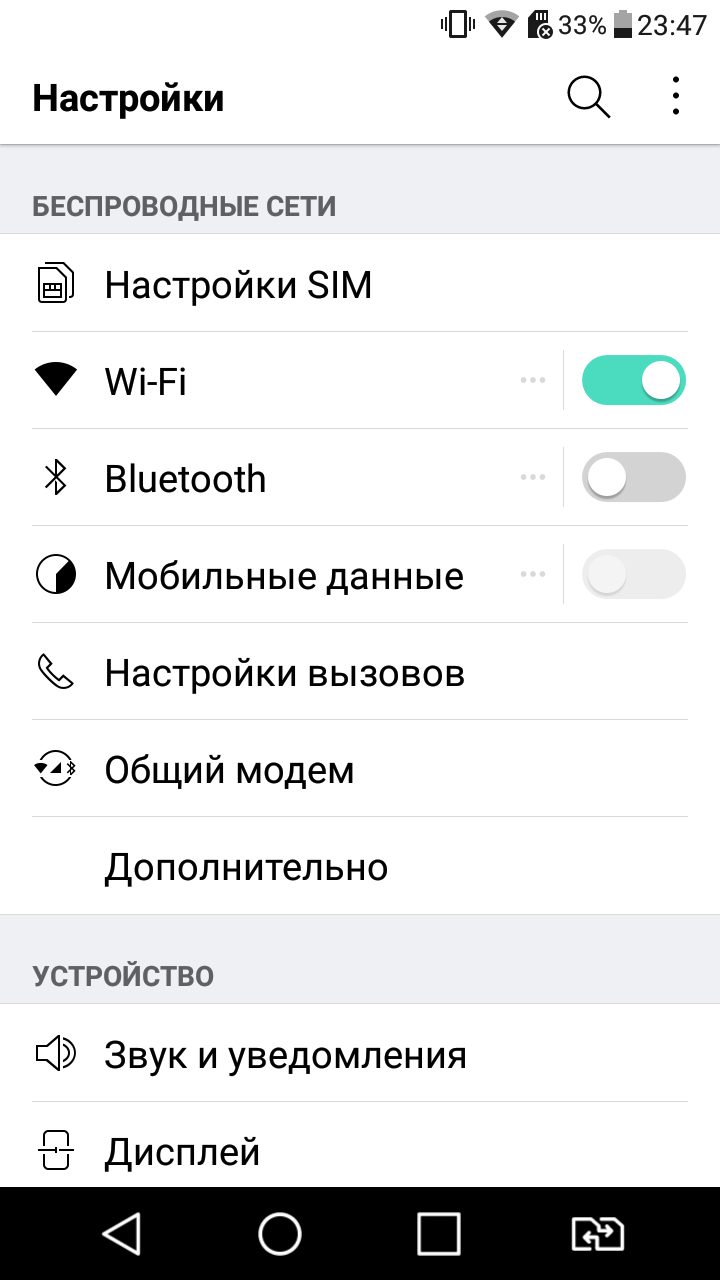Open Звук и уведомления
The image size is (720, 1280).
(x=360, y=1054)
